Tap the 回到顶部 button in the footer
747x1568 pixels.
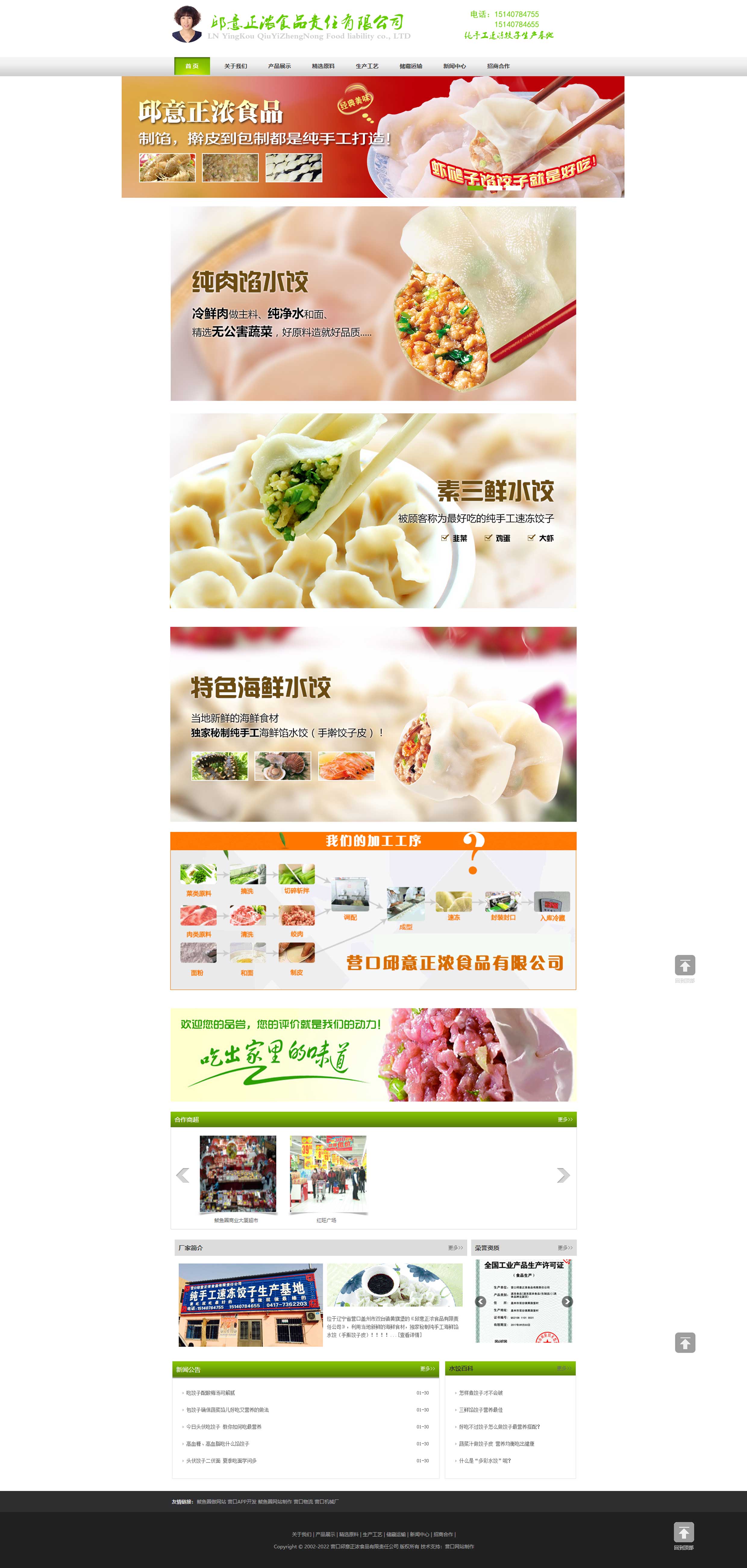tap(684, 1535)
